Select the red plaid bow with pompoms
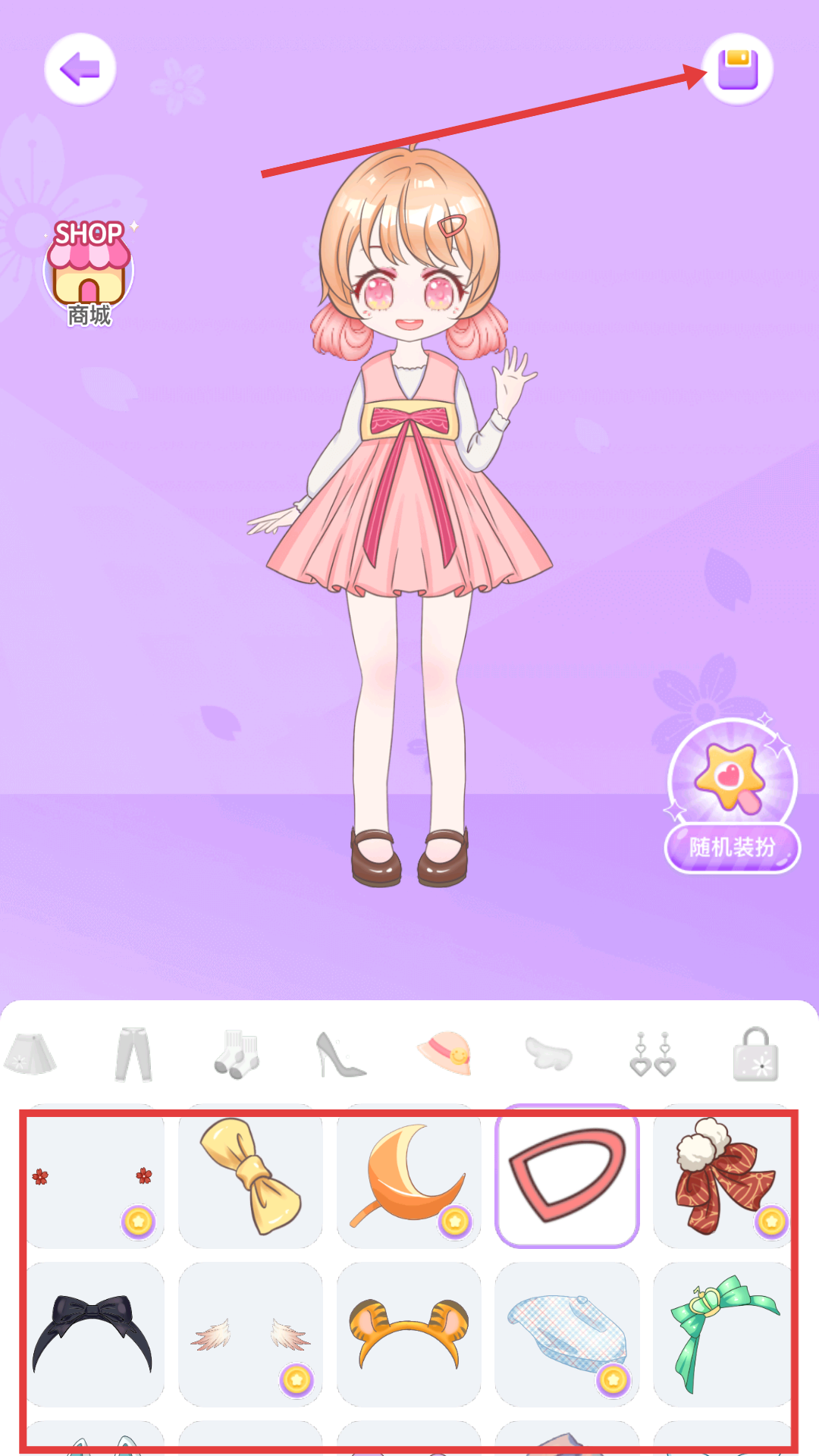The height and width of the screenshot is (1456, 819). tap(724, 1177)
